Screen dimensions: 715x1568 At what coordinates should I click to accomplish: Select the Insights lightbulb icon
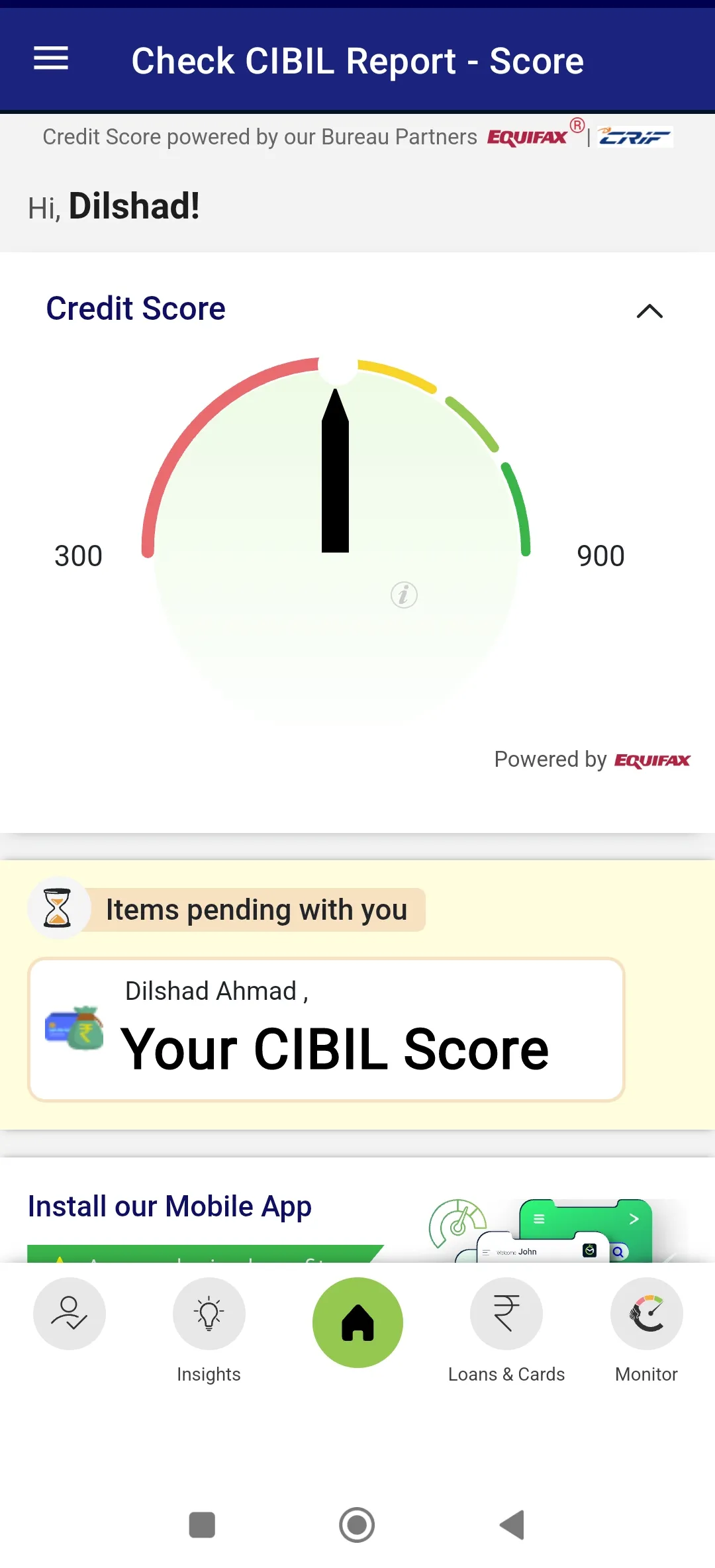(x=209, y=1314)
